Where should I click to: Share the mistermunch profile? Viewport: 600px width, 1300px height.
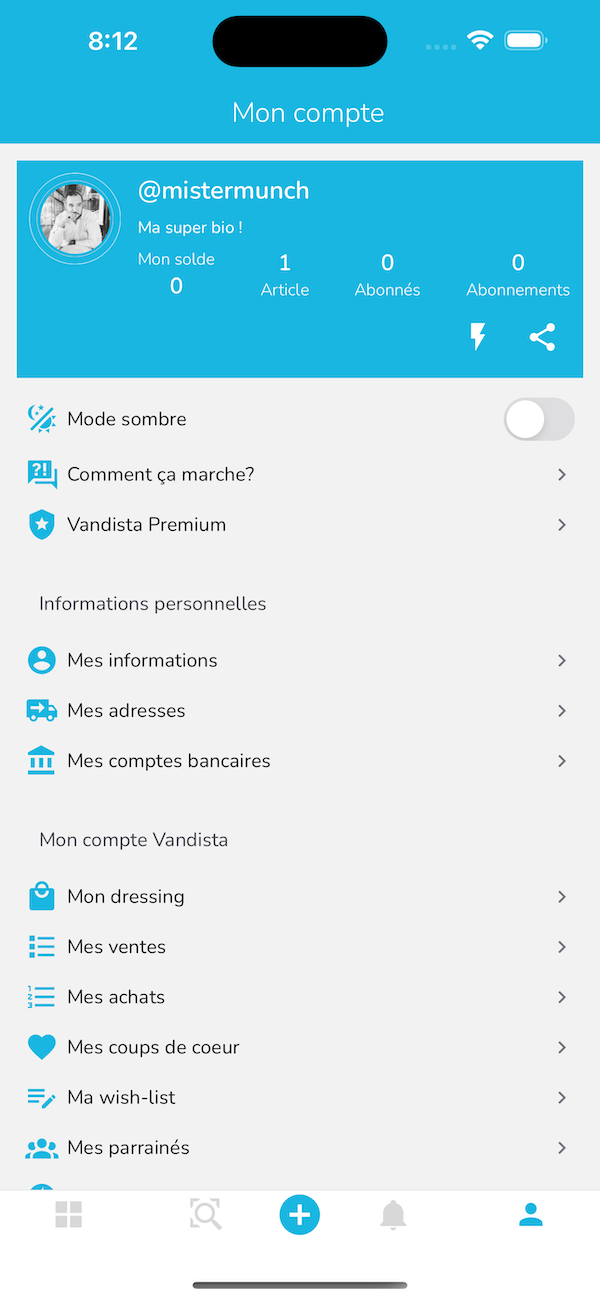(x=542, y=337)
